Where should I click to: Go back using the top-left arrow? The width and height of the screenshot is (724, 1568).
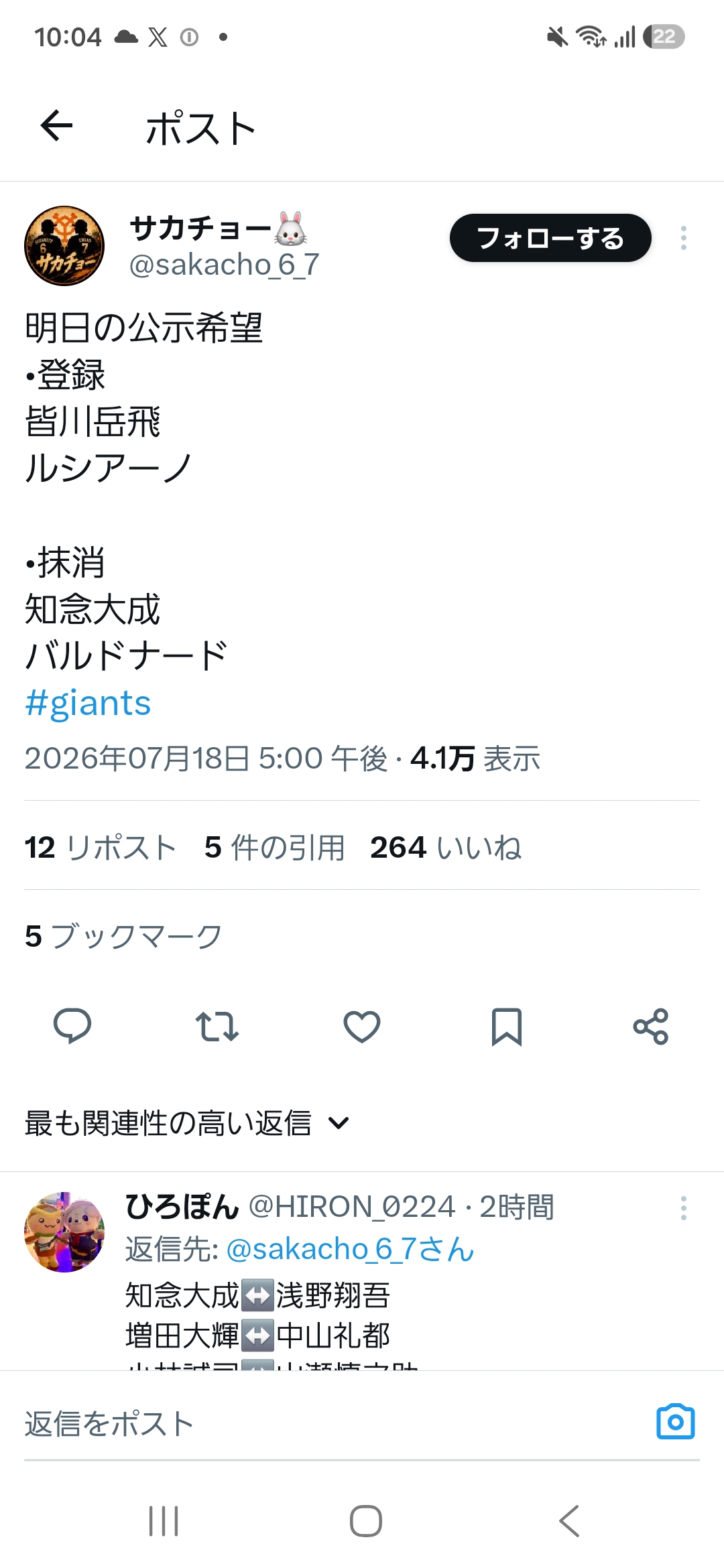click(x=56, y=125)
